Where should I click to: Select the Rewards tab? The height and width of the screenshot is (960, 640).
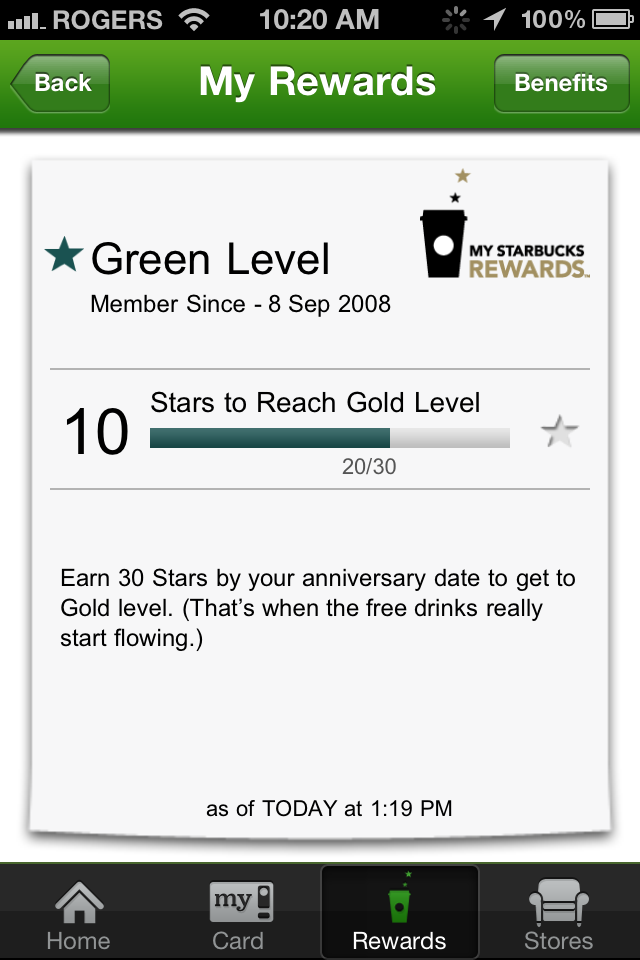399,912
